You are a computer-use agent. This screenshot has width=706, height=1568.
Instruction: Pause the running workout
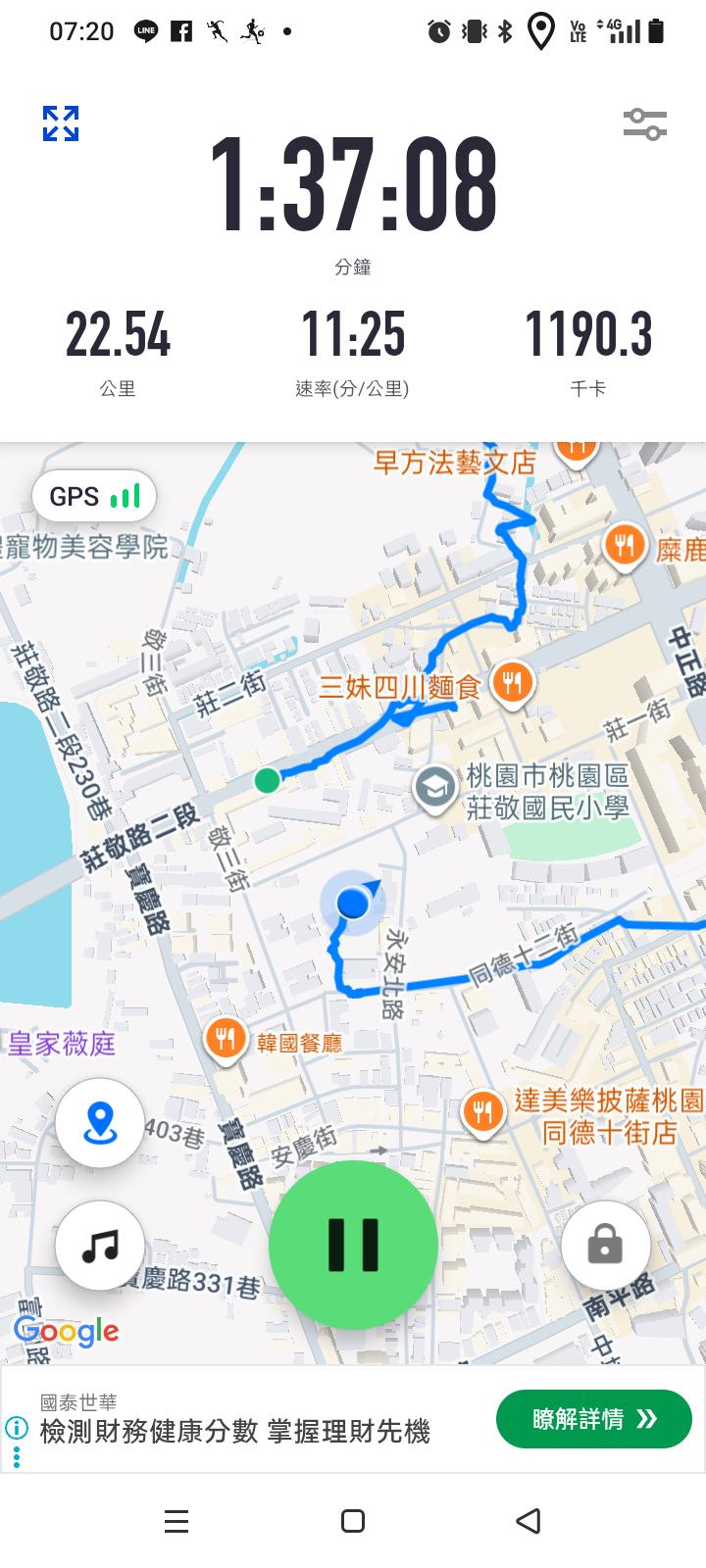pos(353,1245)
